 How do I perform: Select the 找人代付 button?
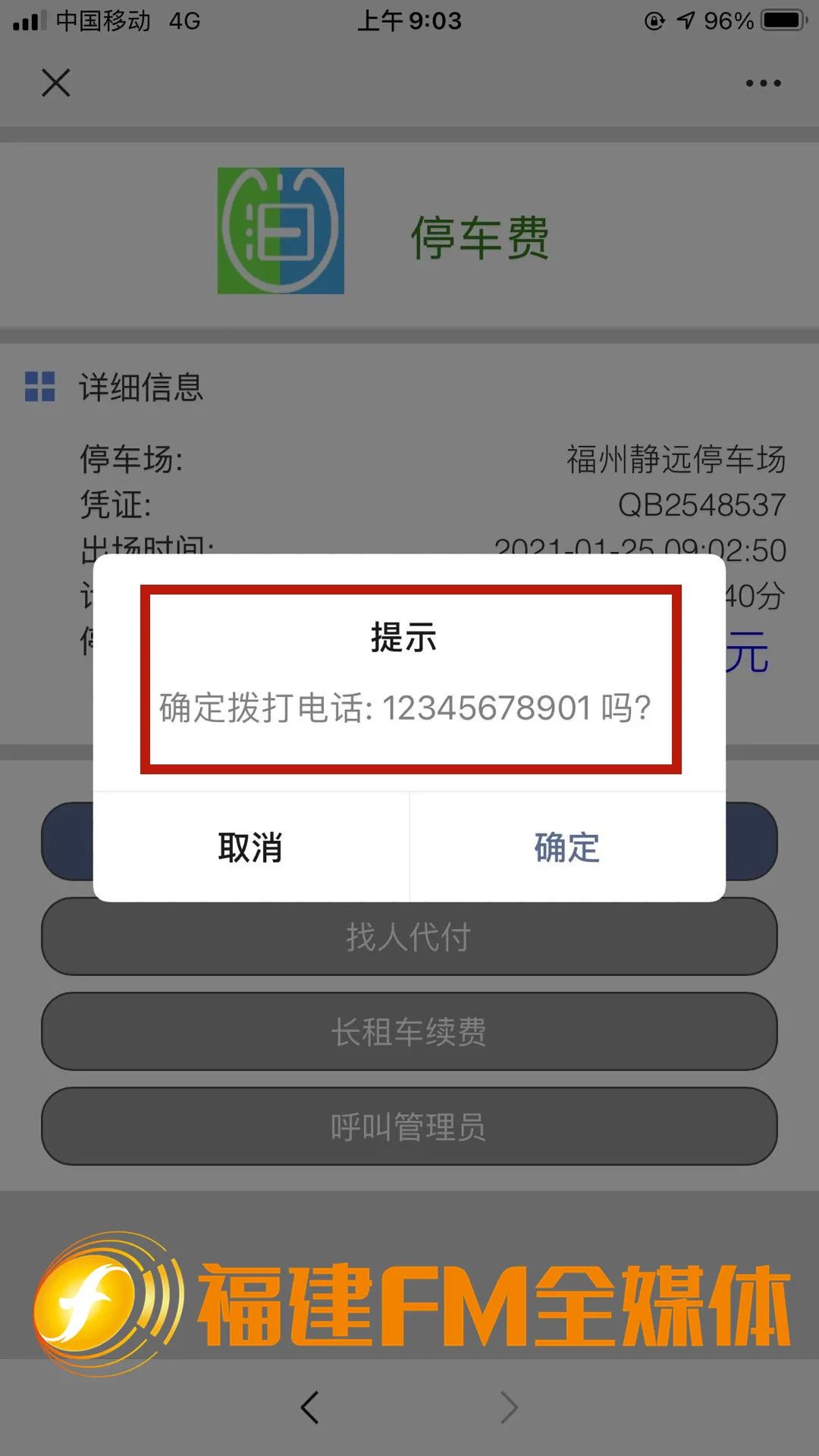(409, 937)
